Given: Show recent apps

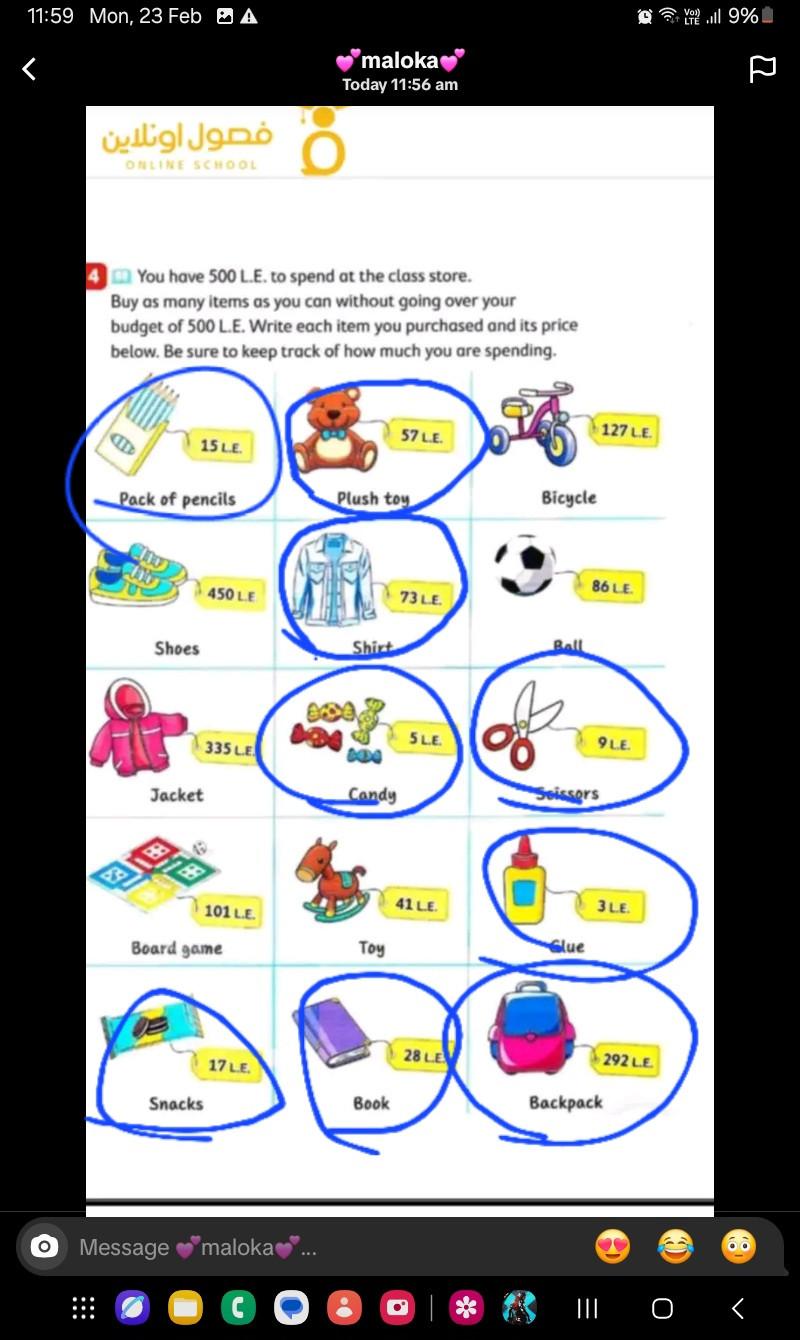Looking at the screenshot, I should 588,1307.
